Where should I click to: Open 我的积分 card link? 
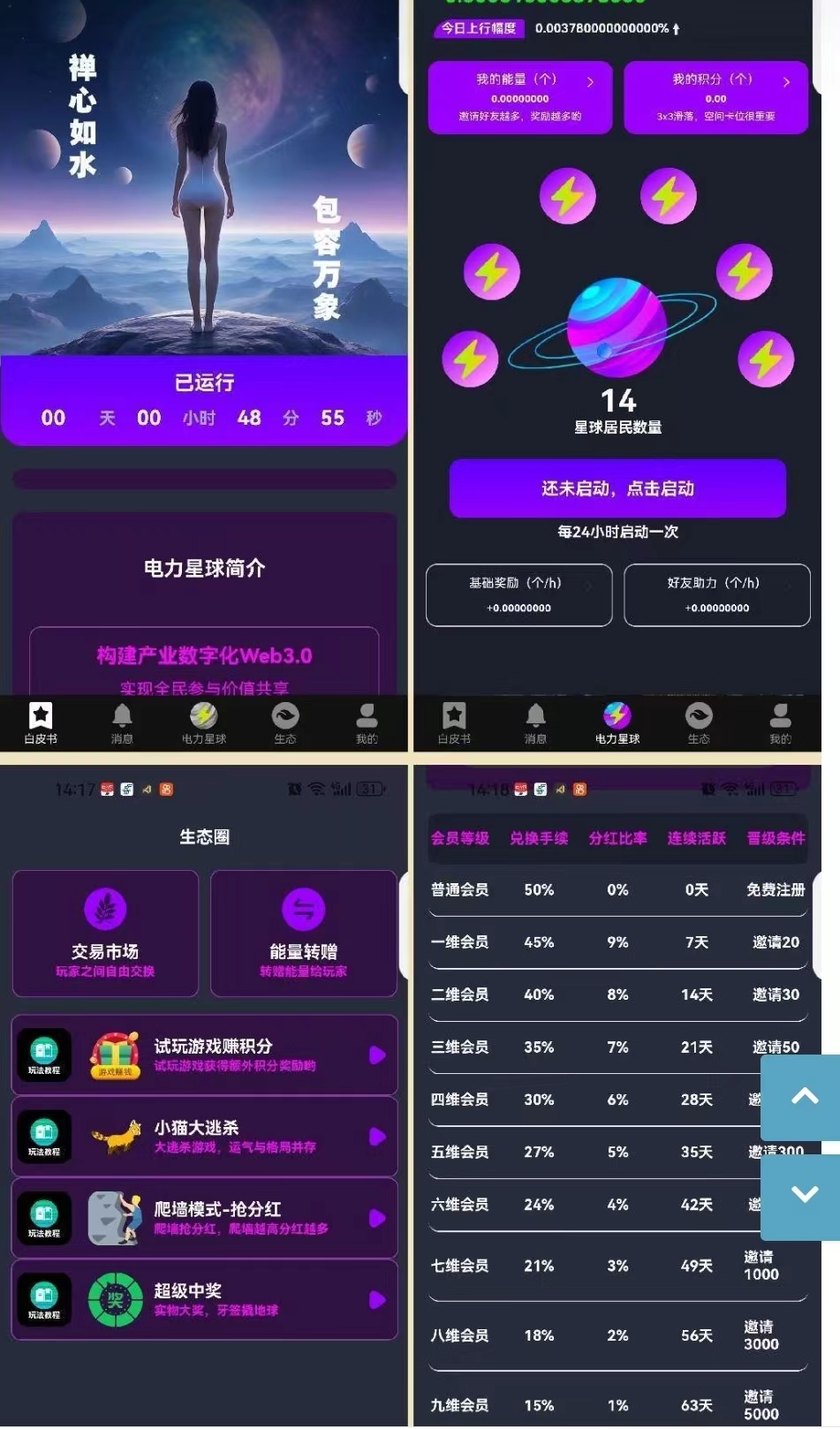[785, 82]
